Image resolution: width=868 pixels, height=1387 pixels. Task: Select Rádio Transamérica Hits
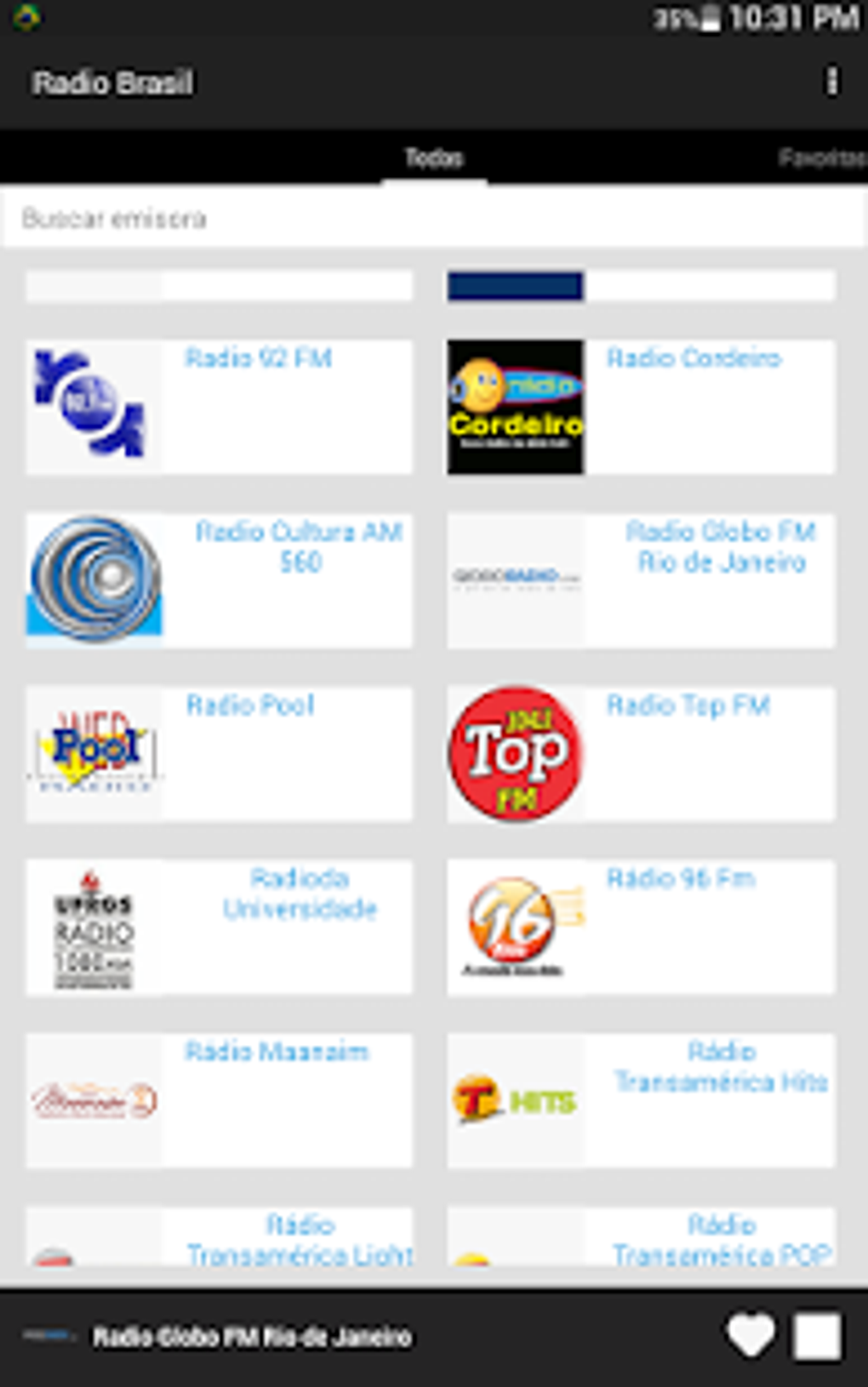tap(641, 1101)
